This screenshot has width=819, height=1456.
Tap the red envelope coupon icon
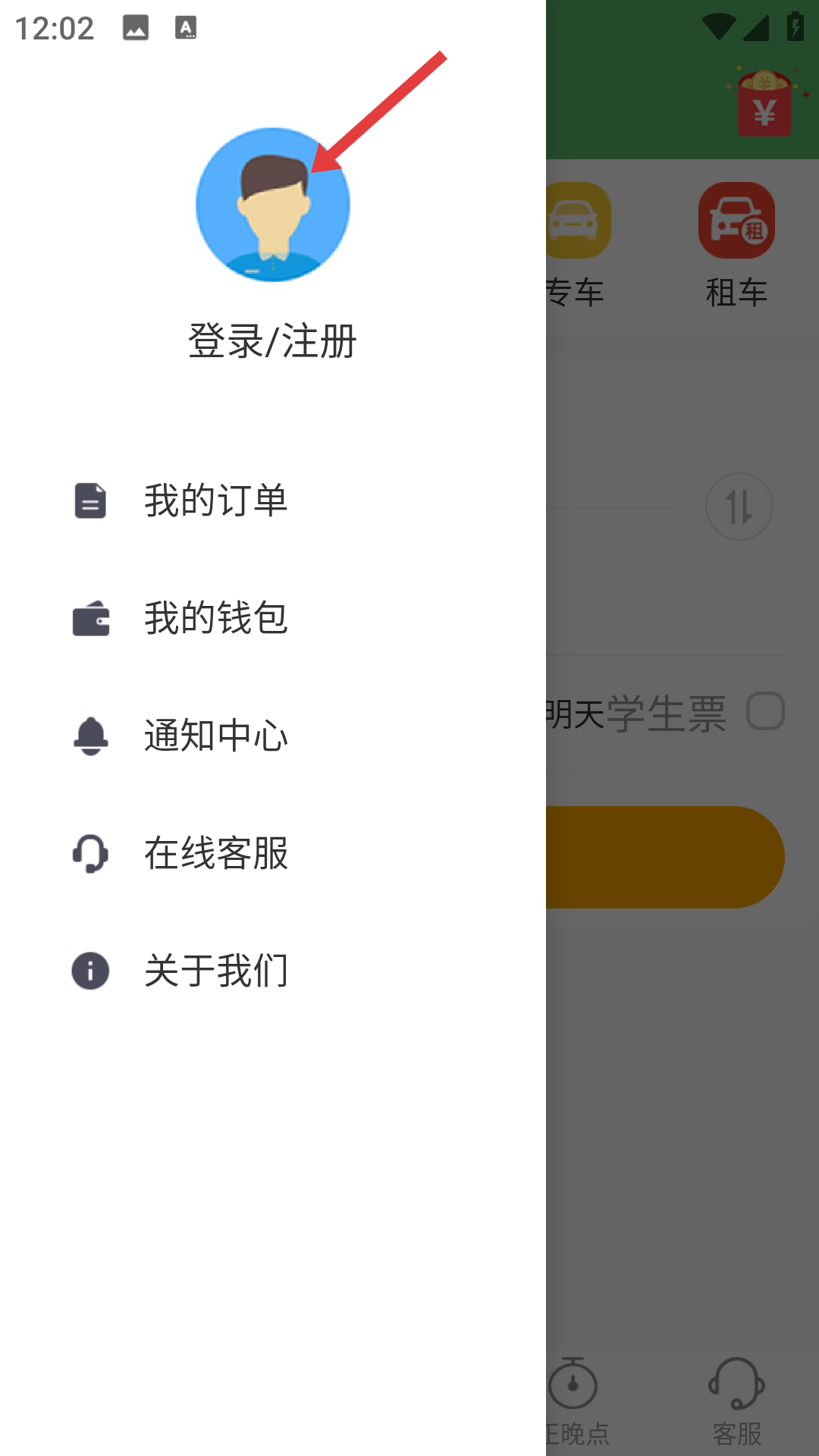click(x=766, y=102)
